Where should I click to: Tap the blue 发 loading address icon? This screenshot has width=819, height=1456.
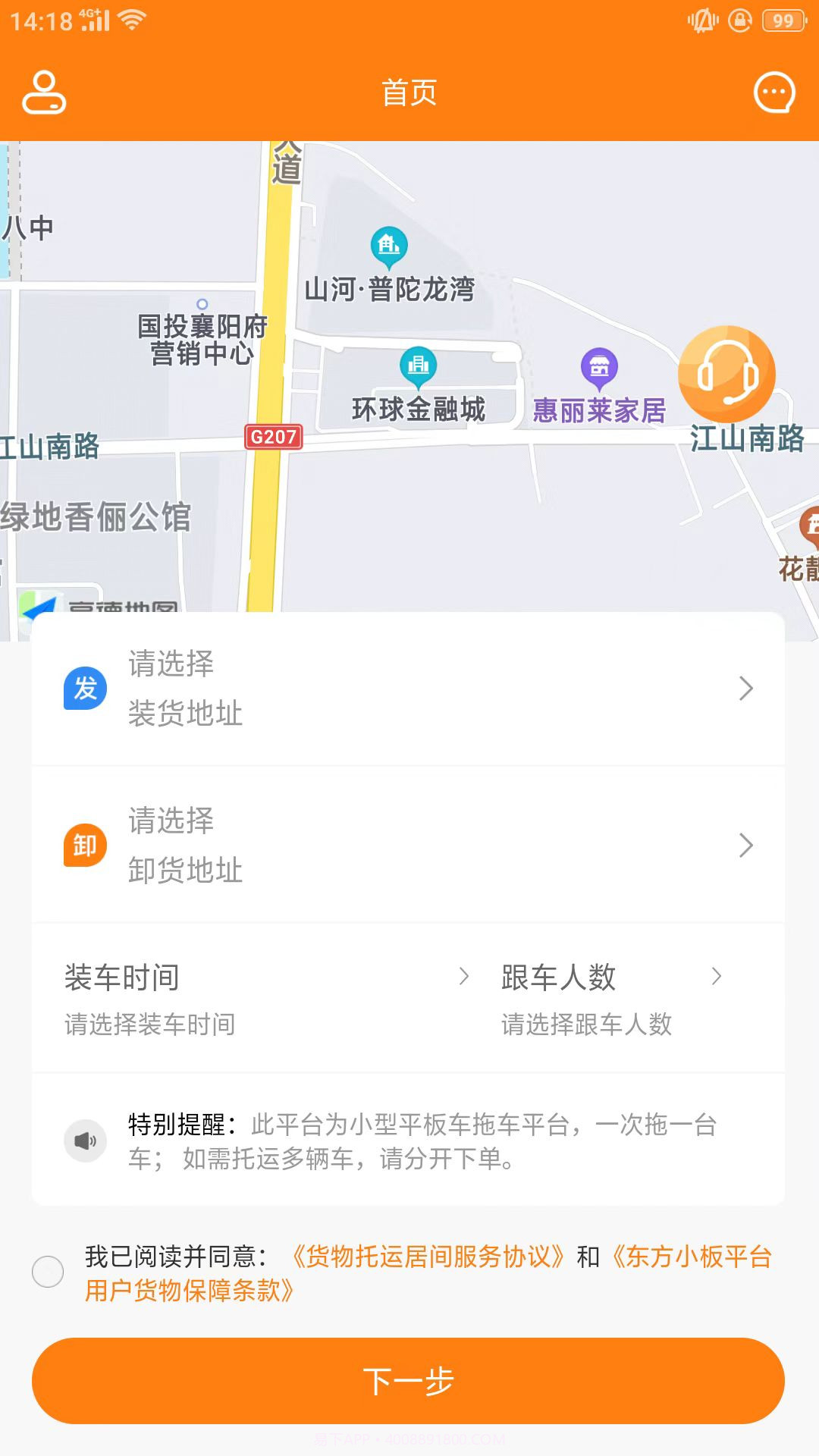tap(85, 689)
